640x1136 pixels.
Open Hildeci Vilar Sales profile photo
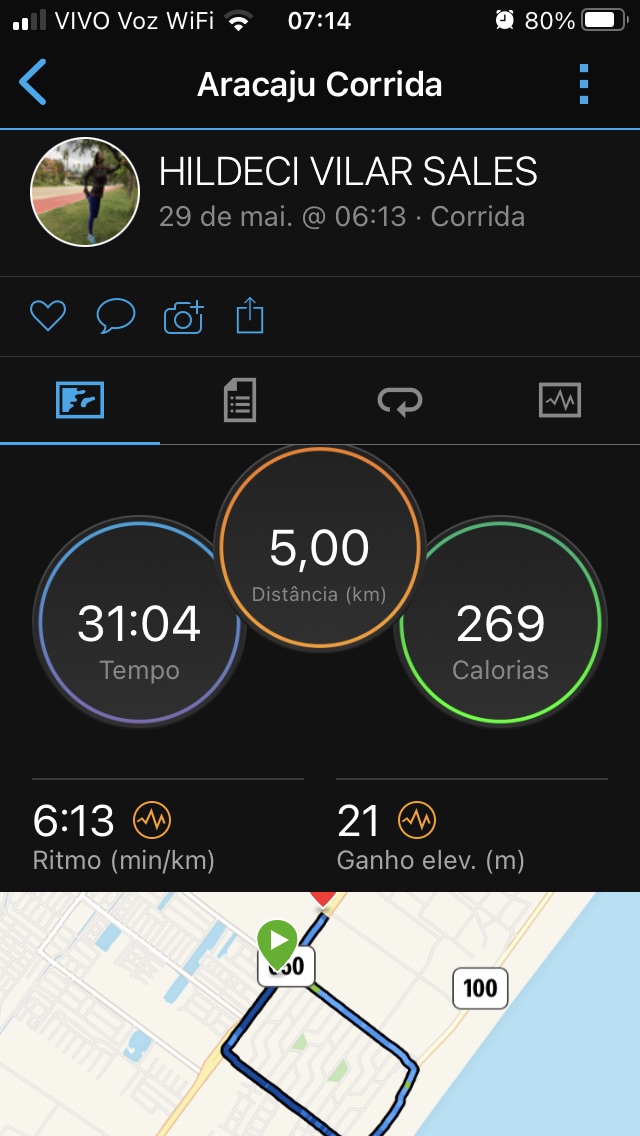(85, 192)
